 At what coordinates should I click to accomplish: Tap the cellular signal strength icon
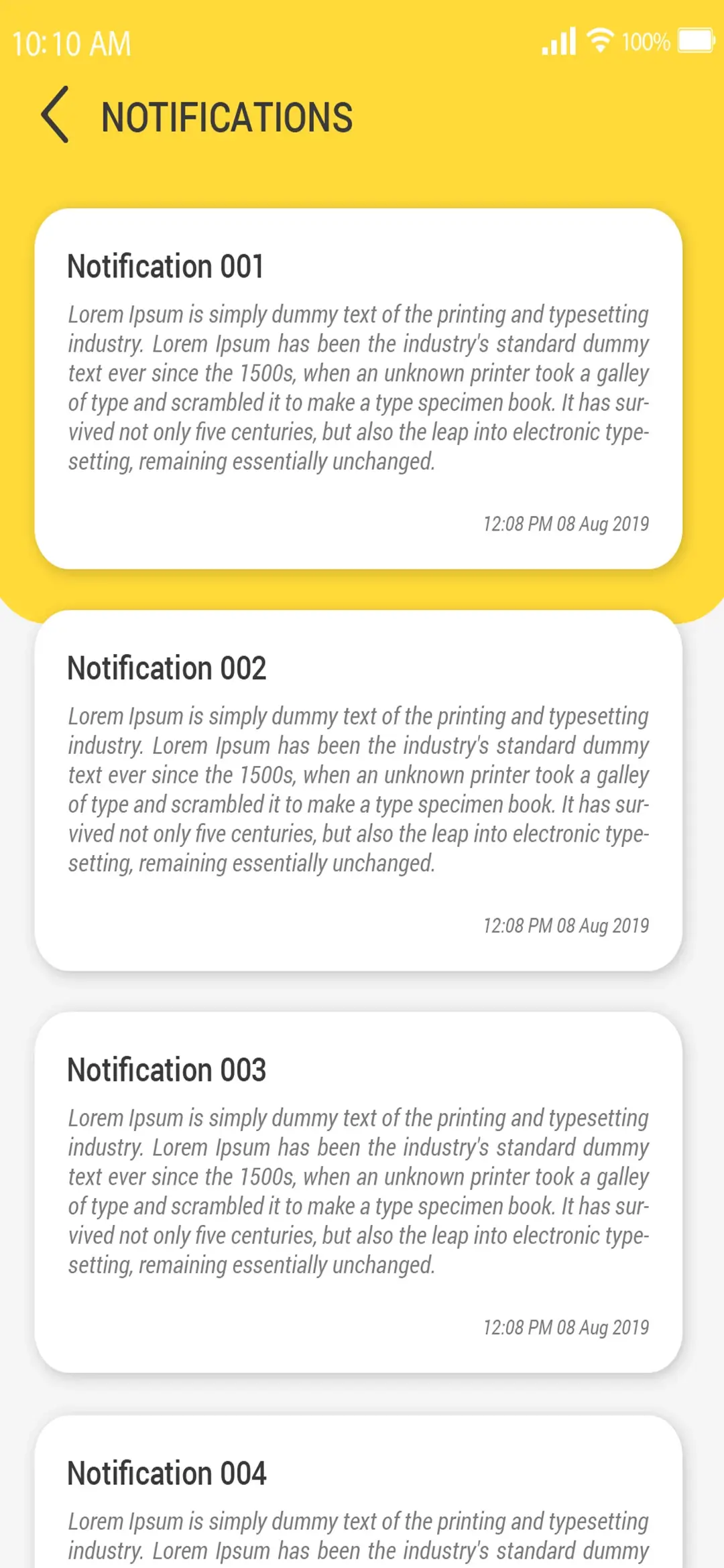[558, 42]
